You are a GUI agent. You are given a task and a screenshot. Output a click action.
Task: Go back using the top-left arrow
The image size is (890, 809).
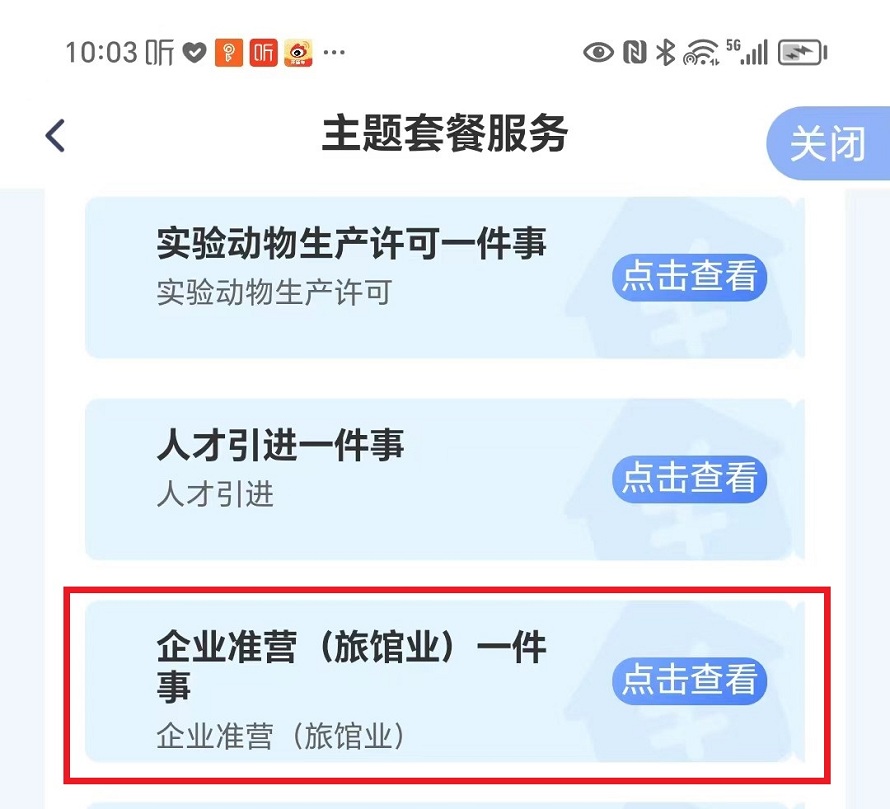coord(56,136)
